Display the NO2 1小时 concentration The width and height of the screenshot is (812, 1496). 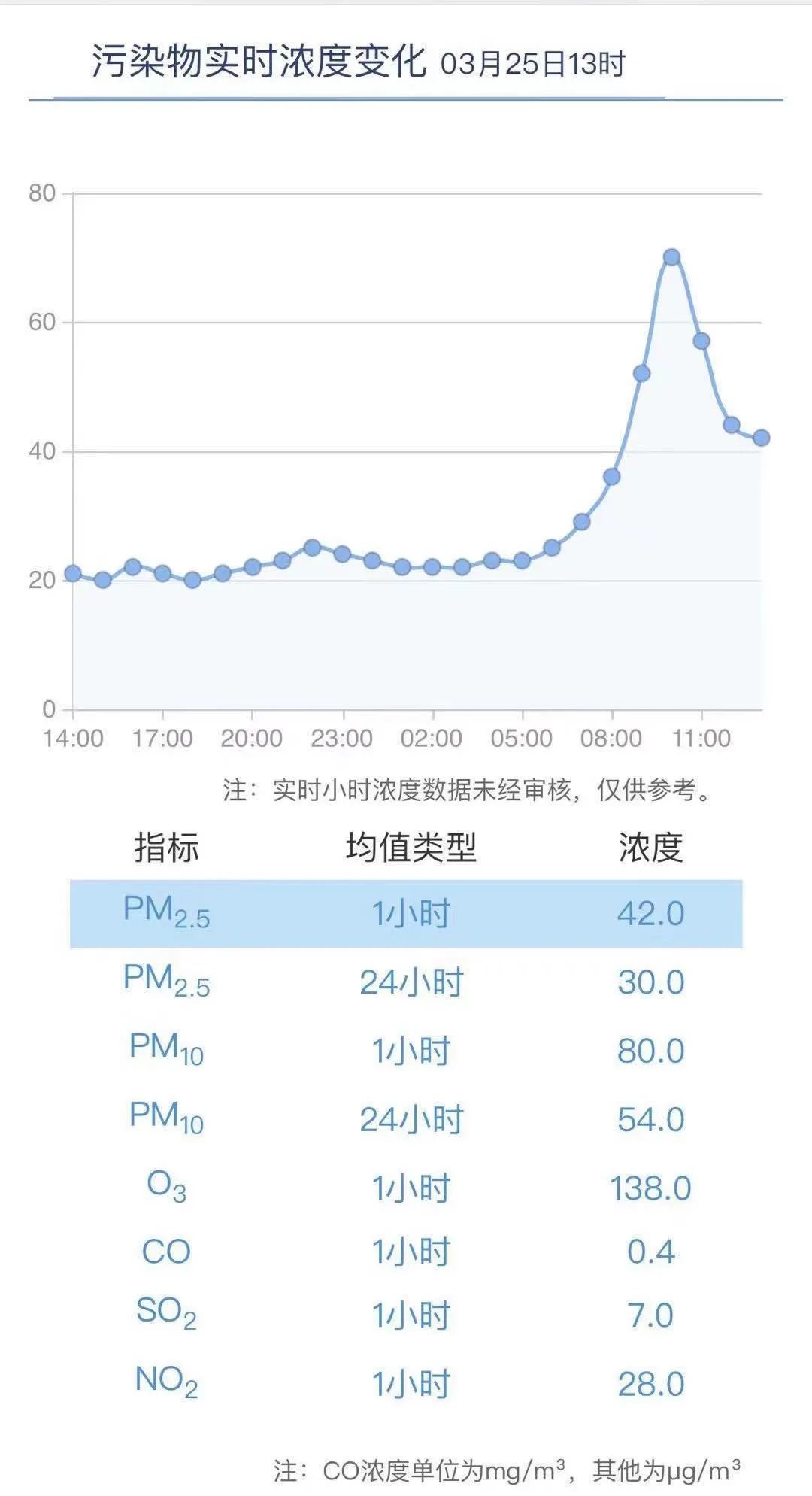pos(406,1384)
